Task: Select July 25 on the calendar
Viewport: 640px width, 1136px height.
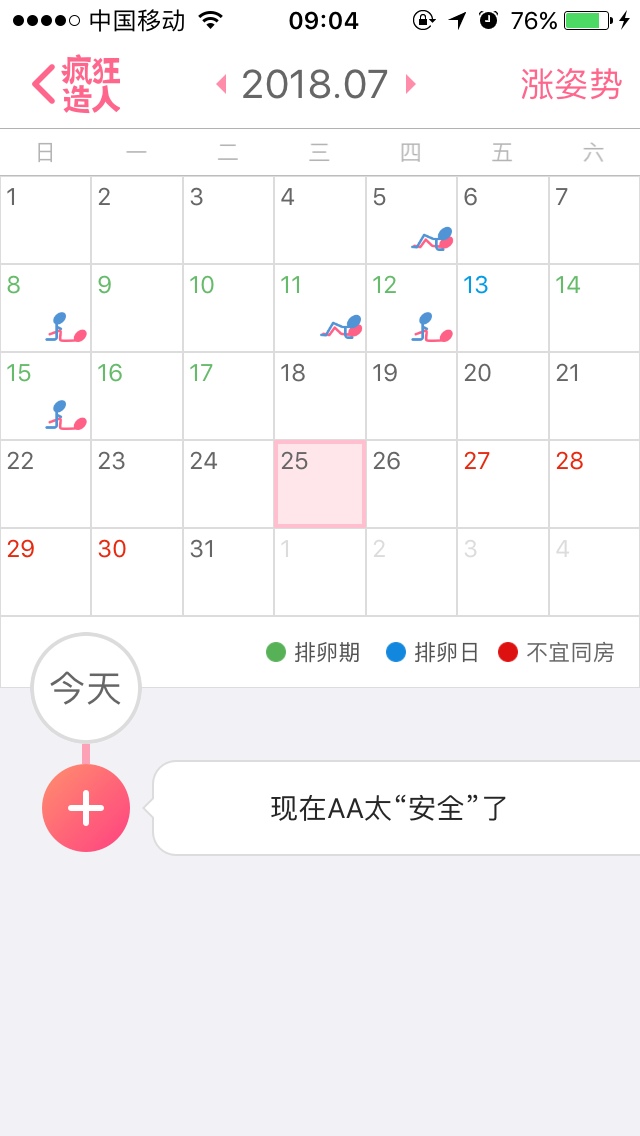Action: (320, 484)
